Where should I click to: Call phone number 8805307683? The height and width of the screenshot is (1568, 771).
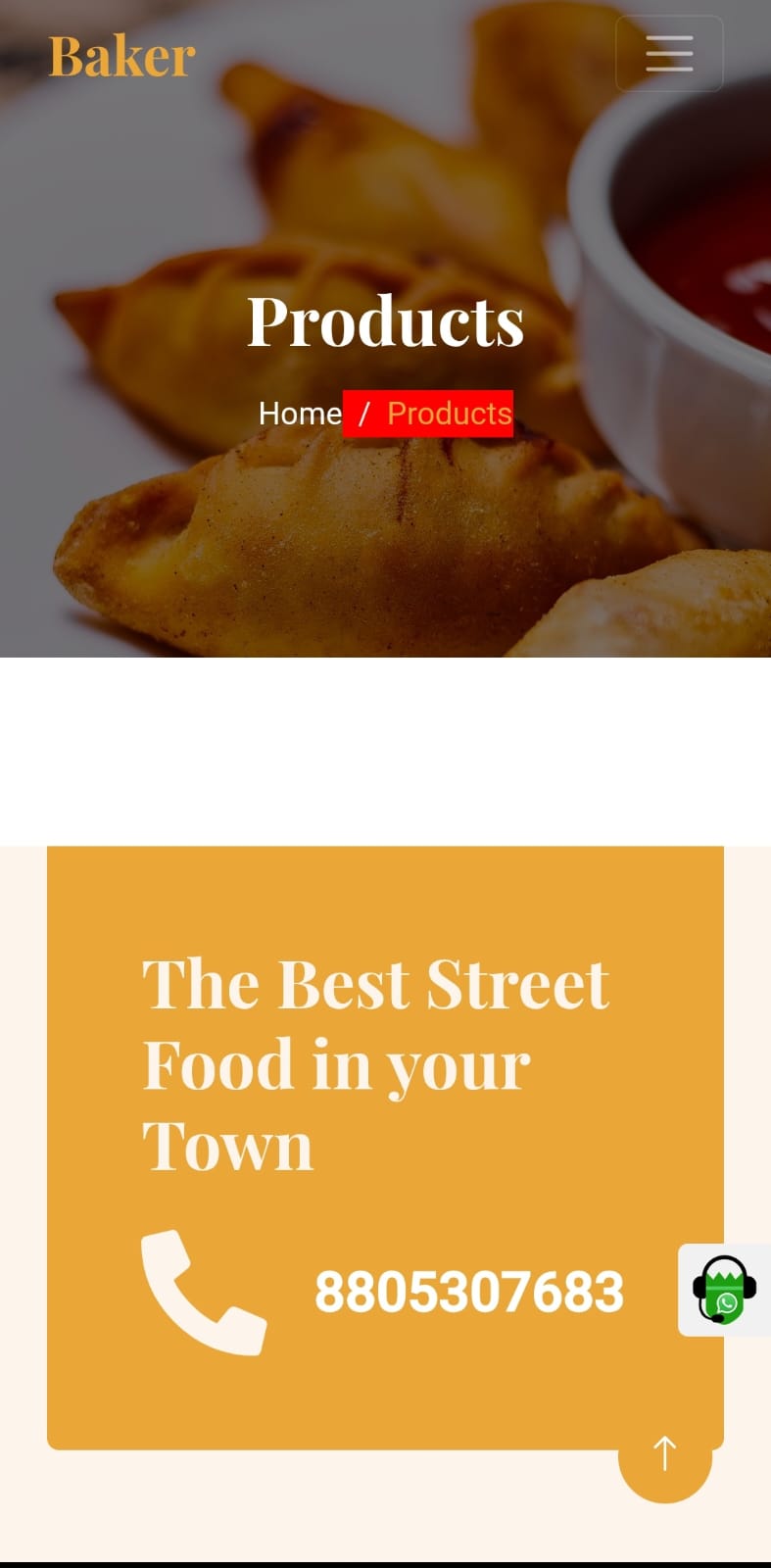(468, 1292)
